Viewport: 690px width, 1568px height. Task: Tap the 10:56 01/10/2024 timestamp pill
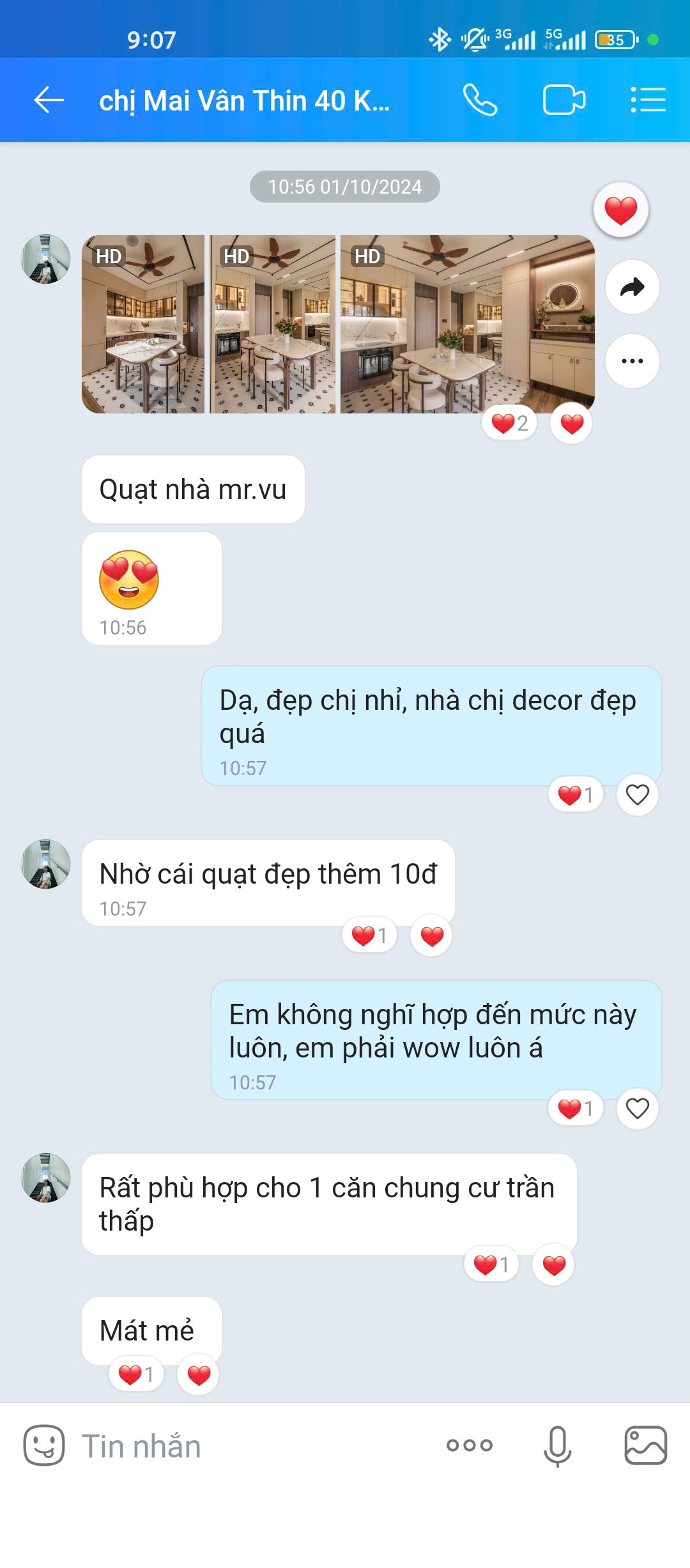point(345,187)
